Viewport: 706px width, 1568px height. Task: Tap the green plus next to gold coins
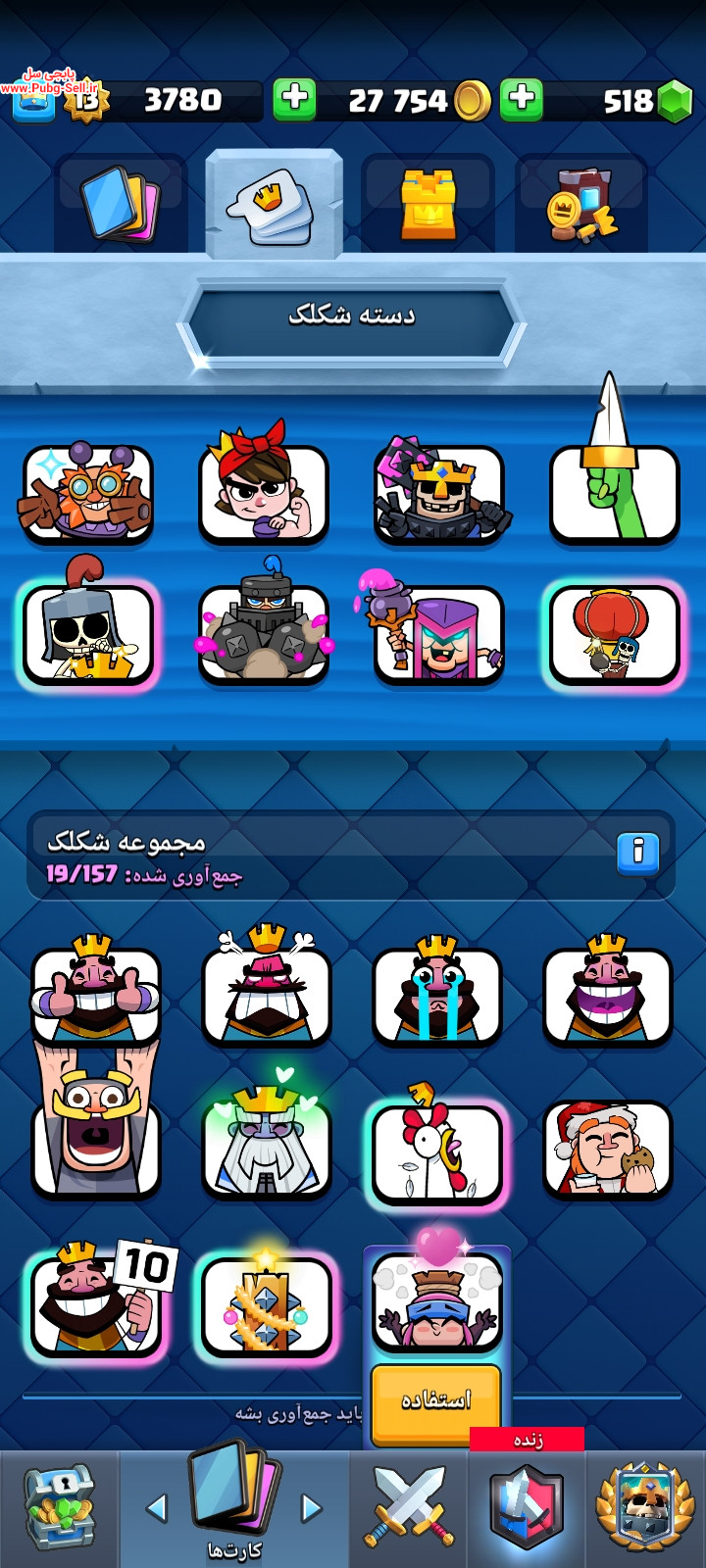click(x=522, y=99)
